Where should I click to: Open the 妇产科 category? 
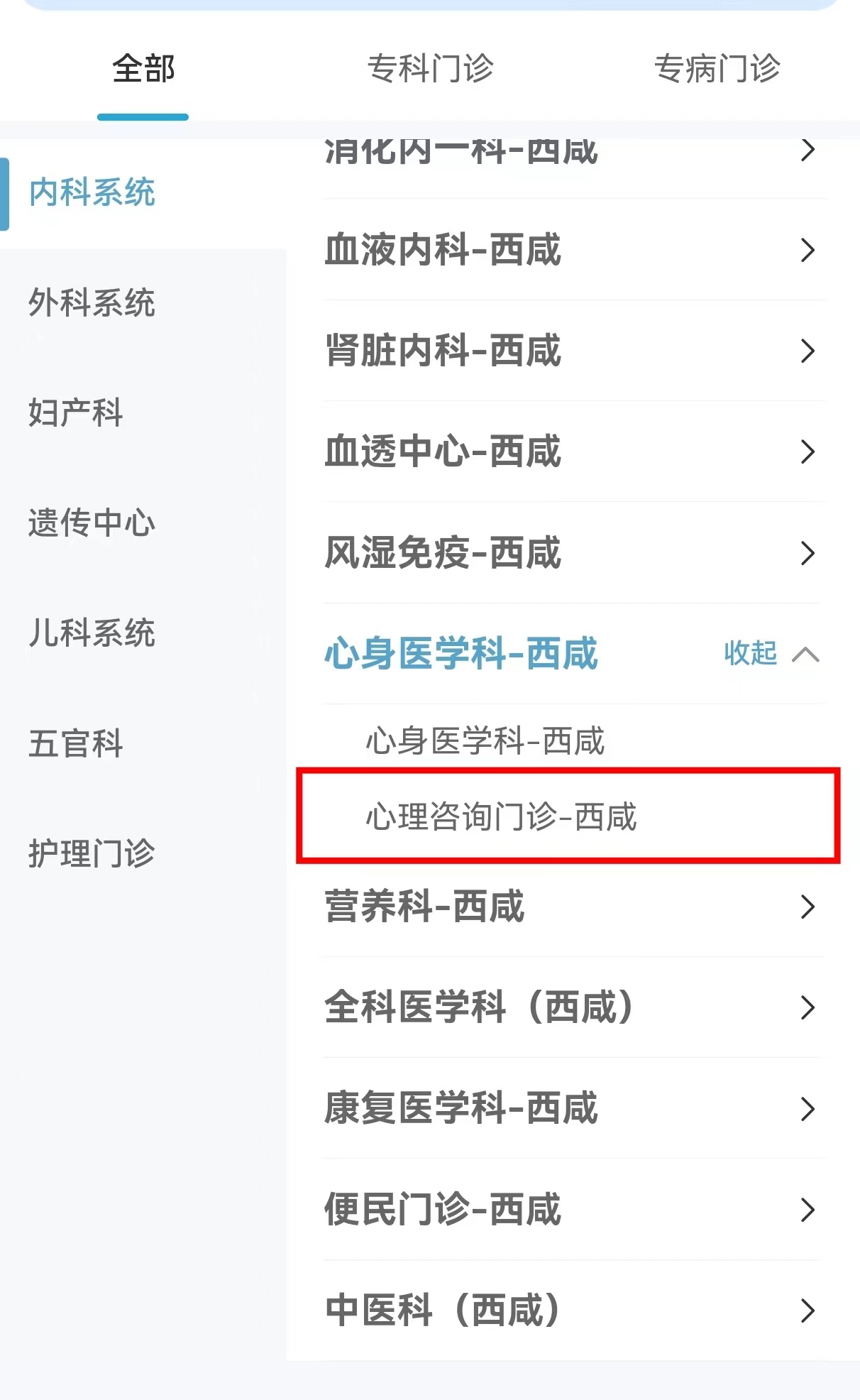coord(76,413)
